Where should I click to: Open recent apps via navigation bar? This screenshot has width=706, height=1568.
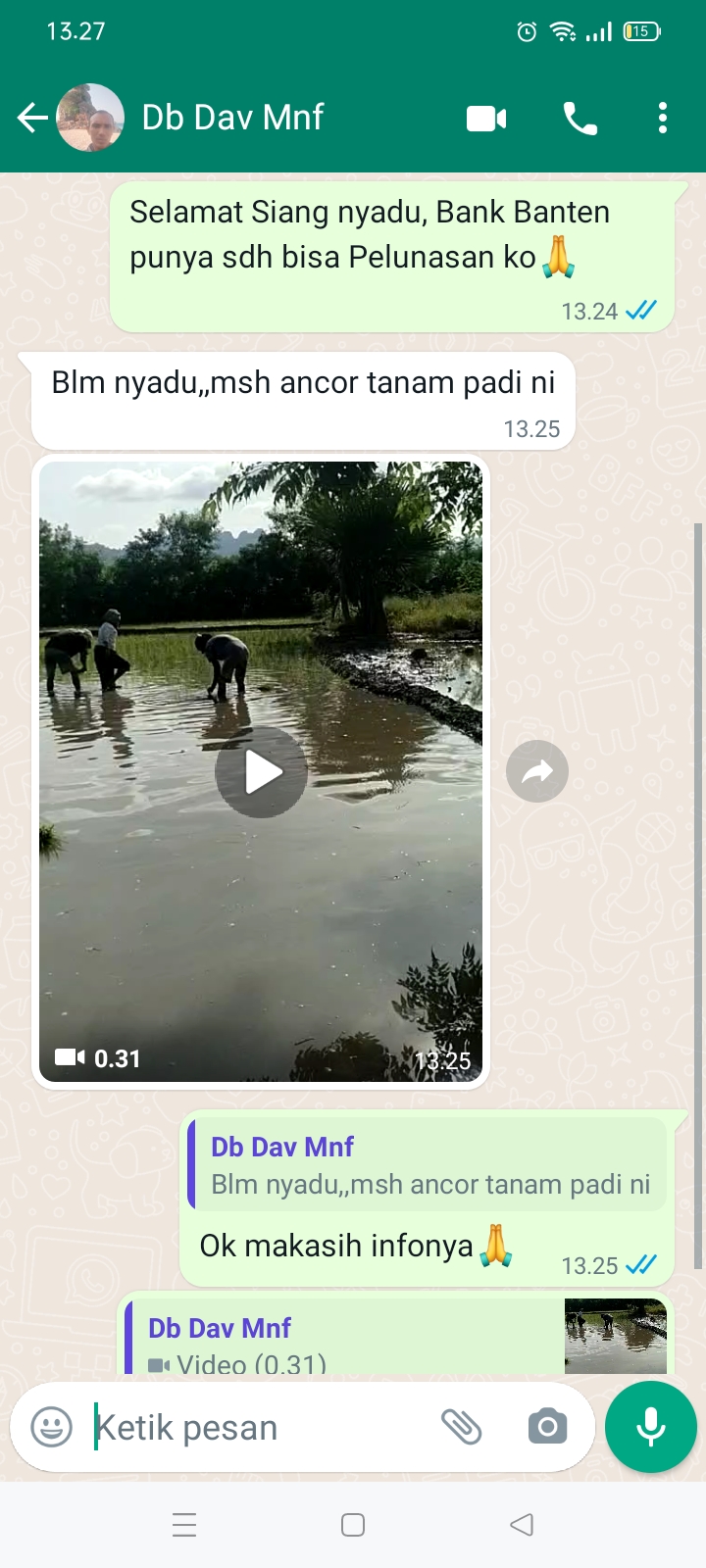click(183, 1524)
